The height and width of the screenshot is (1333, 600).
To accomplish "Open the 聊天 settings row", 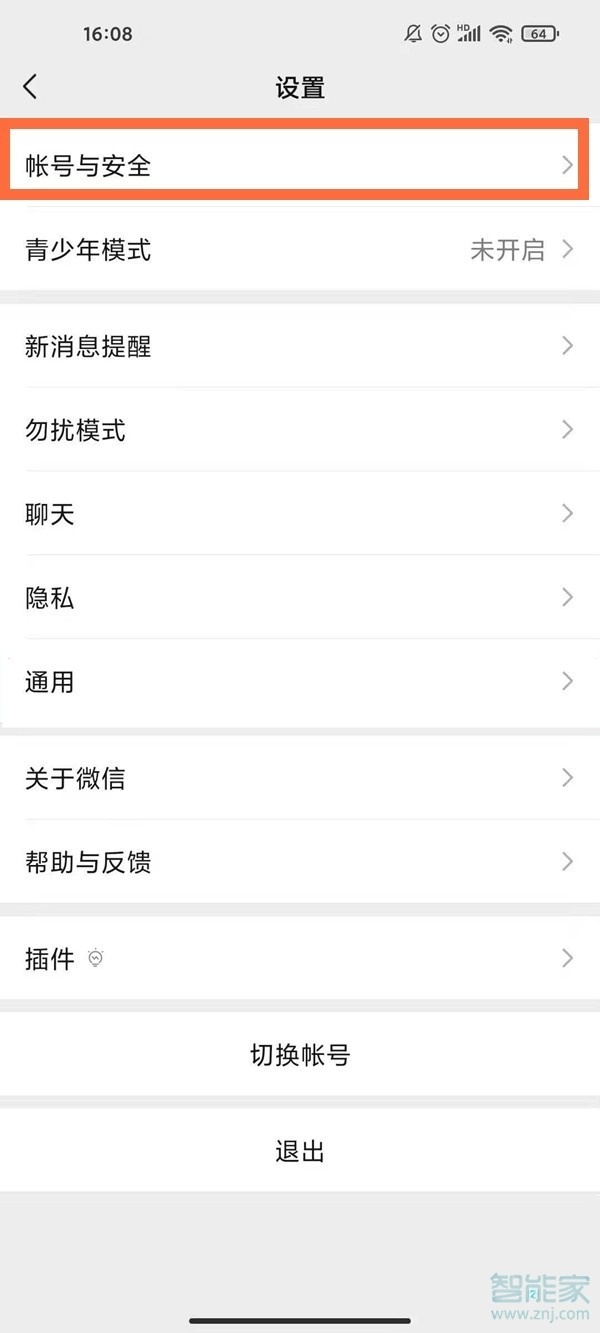I will pyautogui.click(x=298, y=514).
